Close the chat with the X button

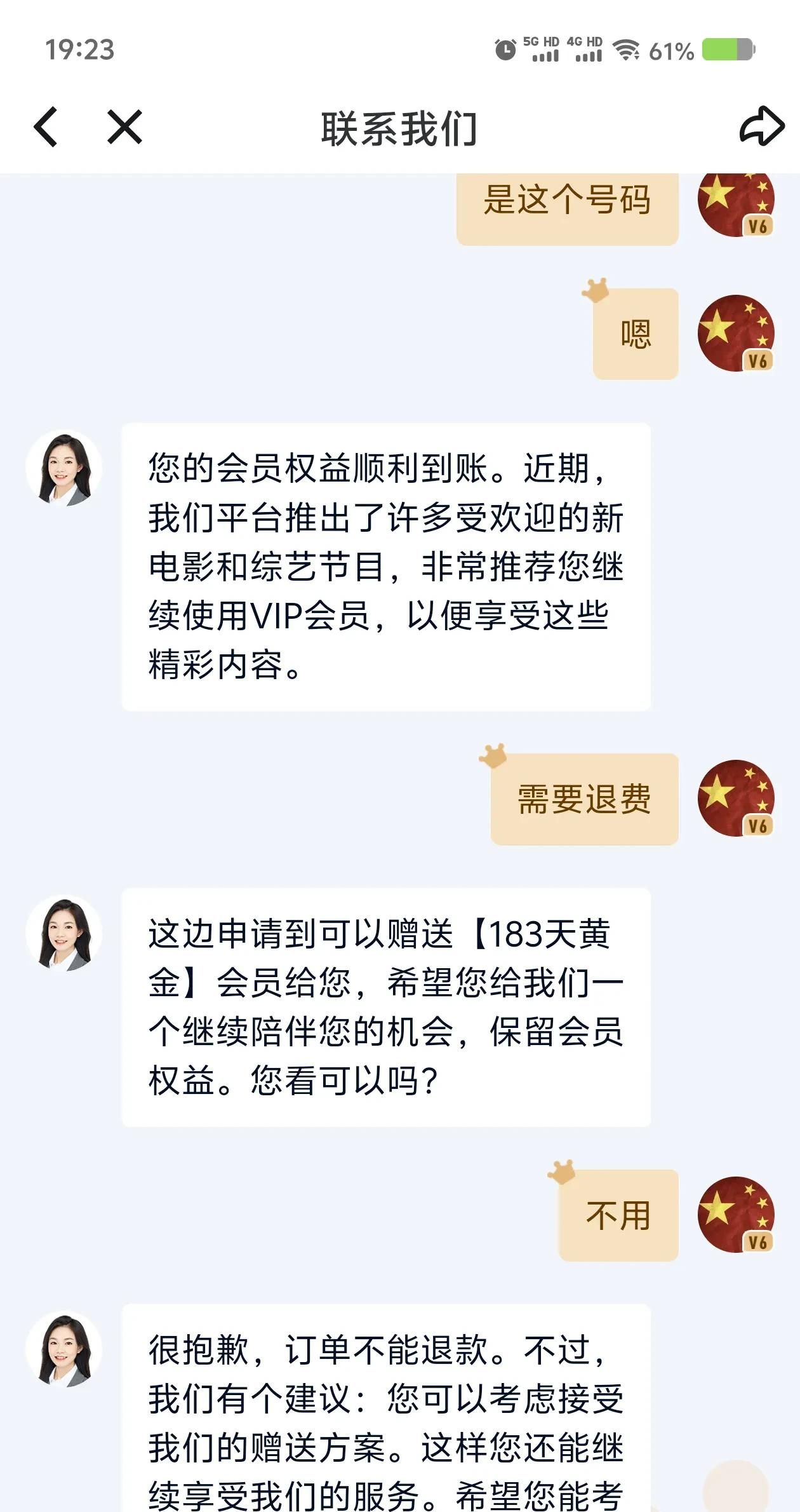coord(124,127)
